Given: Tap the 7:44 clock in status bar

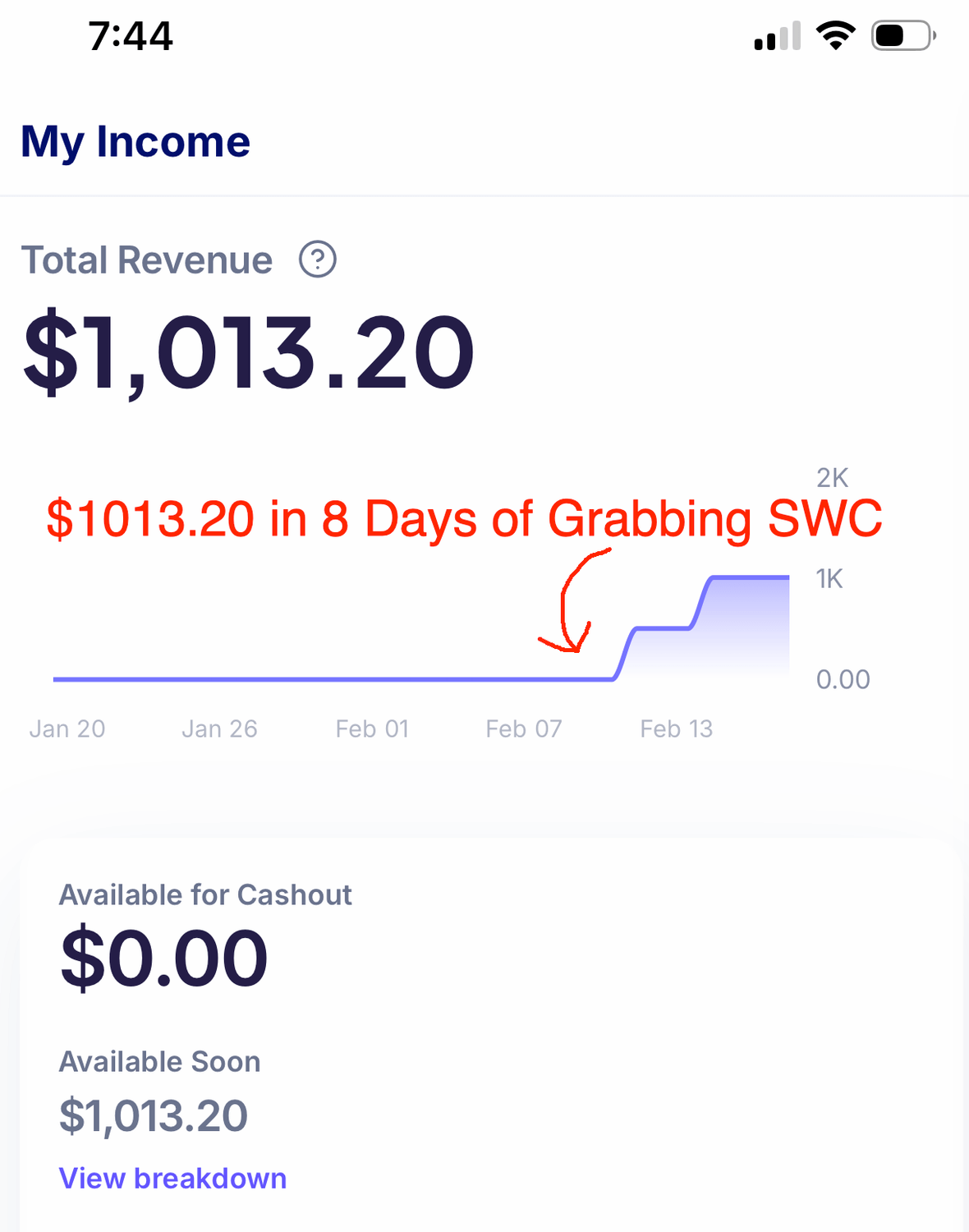Looking at the screenshot, I should click(x=128, y=36).
